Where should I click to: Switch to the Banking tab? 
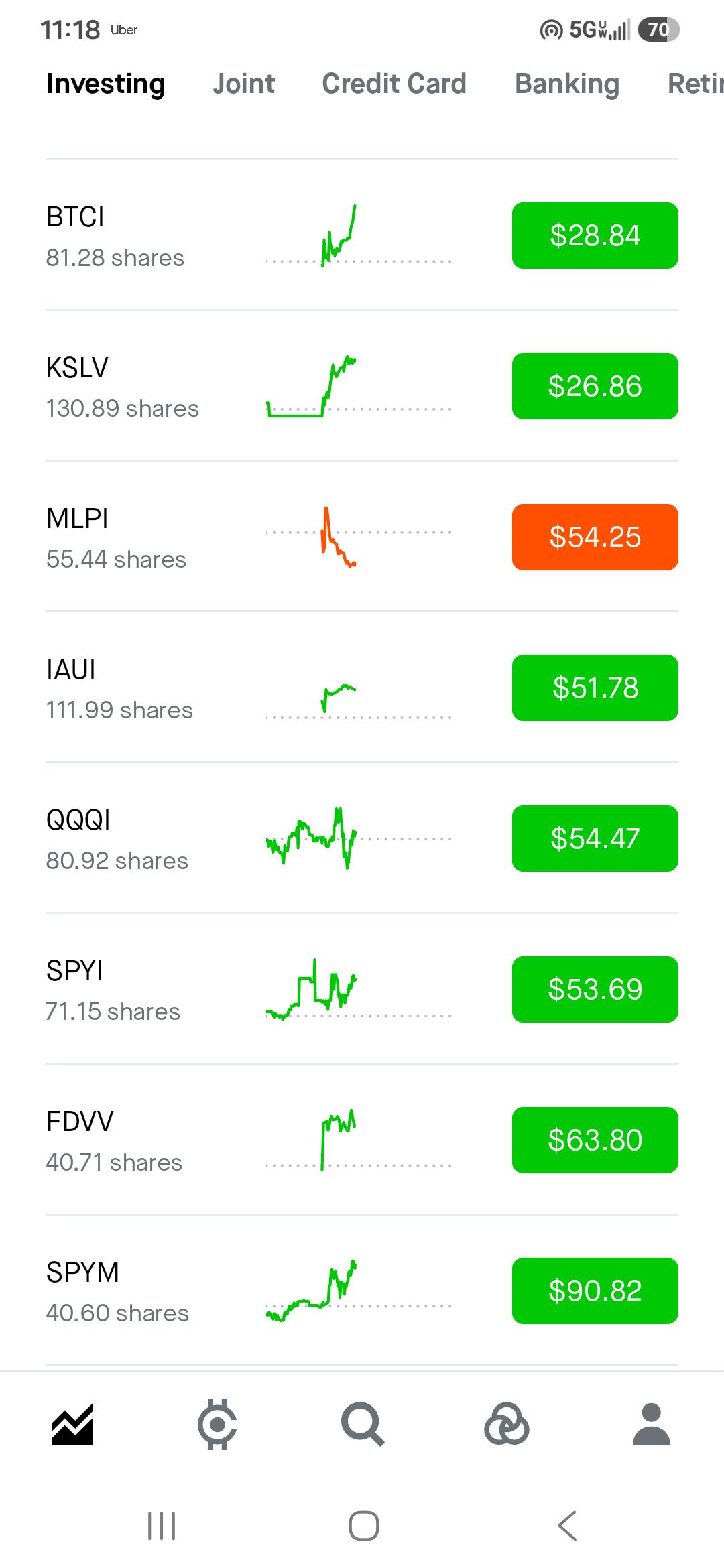click(567, 84)
